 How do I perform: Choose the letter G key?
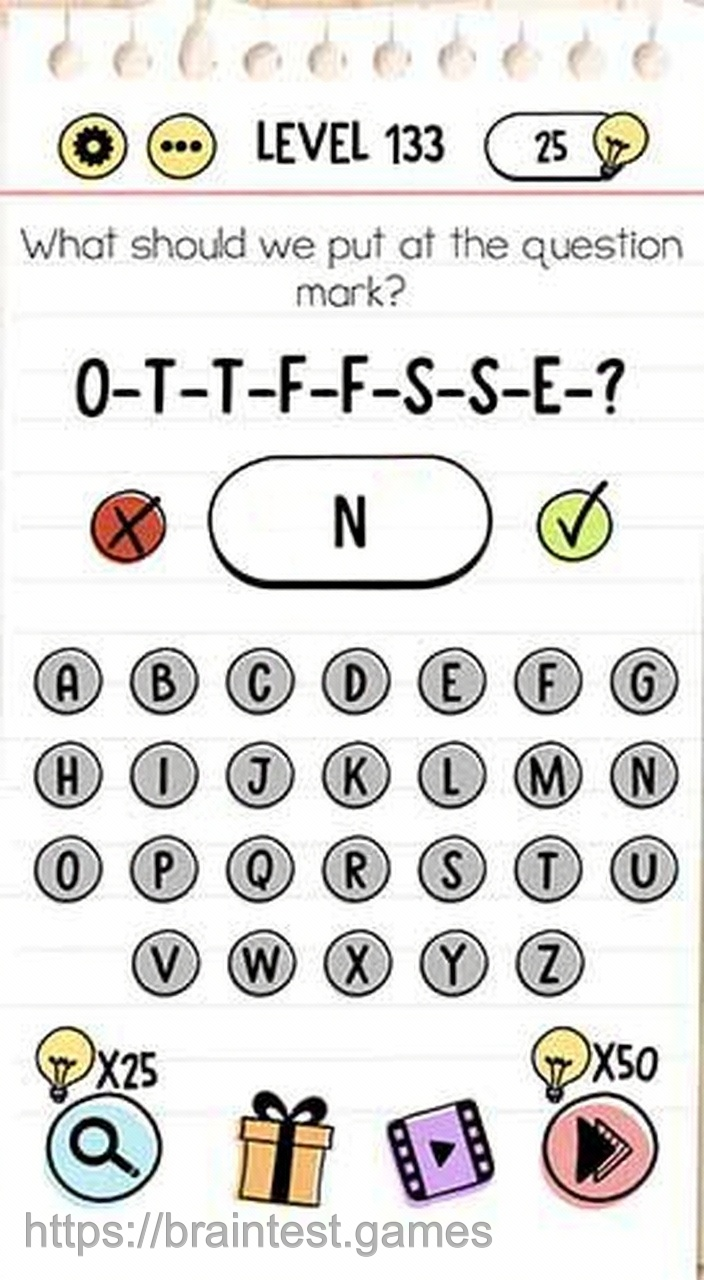pos(644,683)
